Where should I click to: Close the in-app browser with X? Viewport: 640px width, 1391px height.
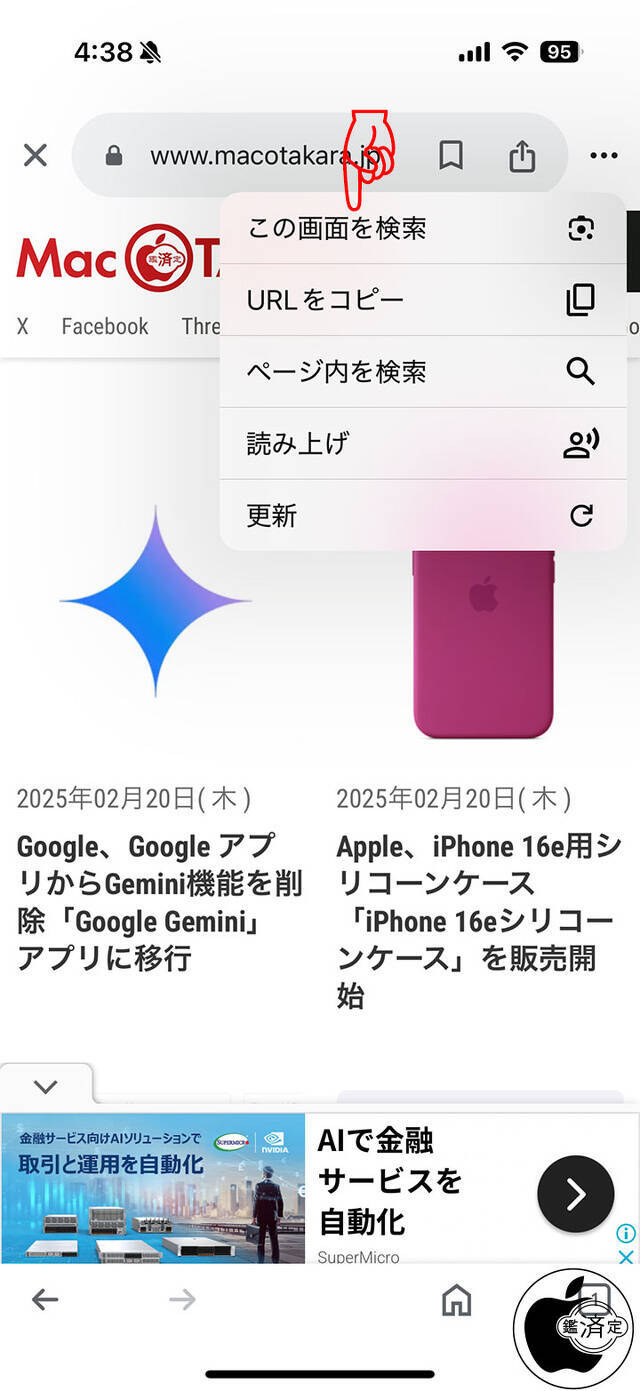(35, 155)
